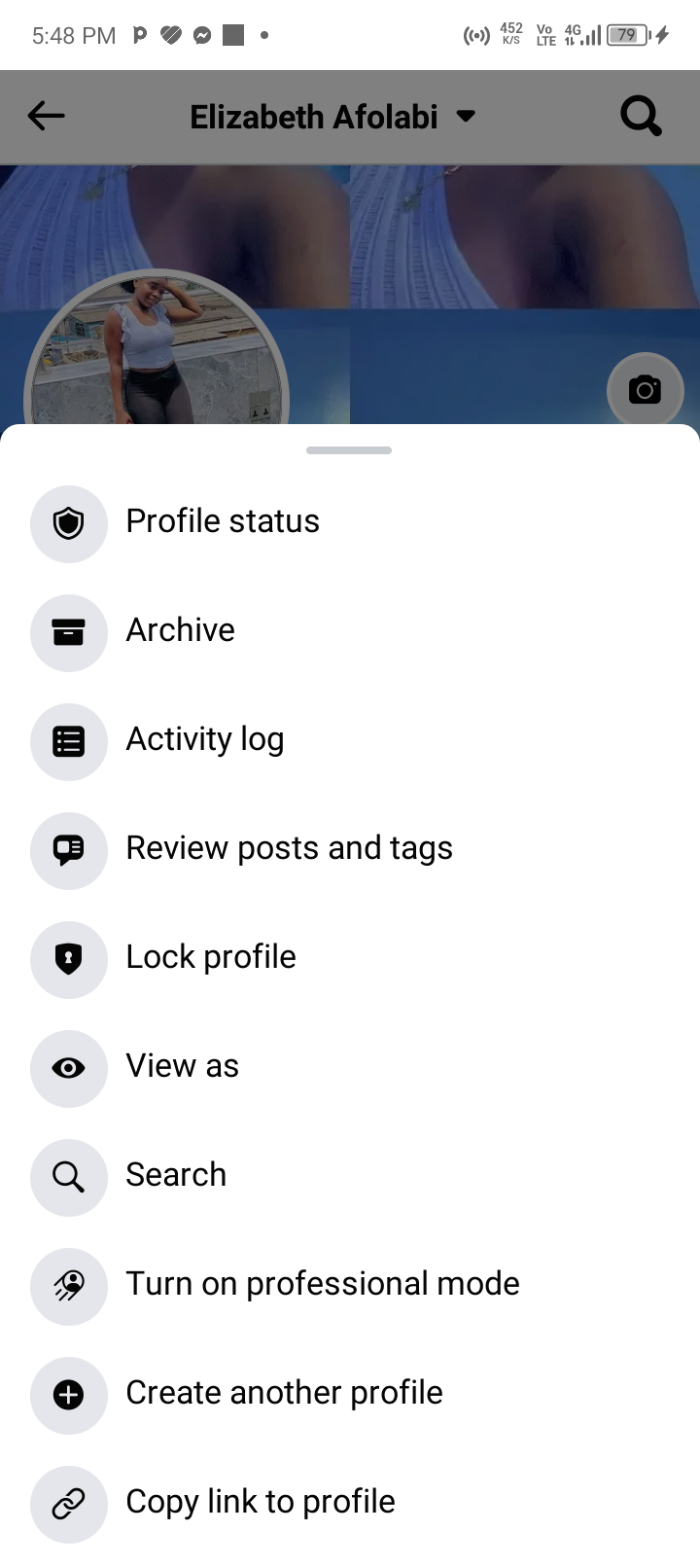Expand the Elizabeth Afolabi profile switcher
The width and height of the screenshot is (700, 1568).
pyautogui.click(x=332, y=117)
